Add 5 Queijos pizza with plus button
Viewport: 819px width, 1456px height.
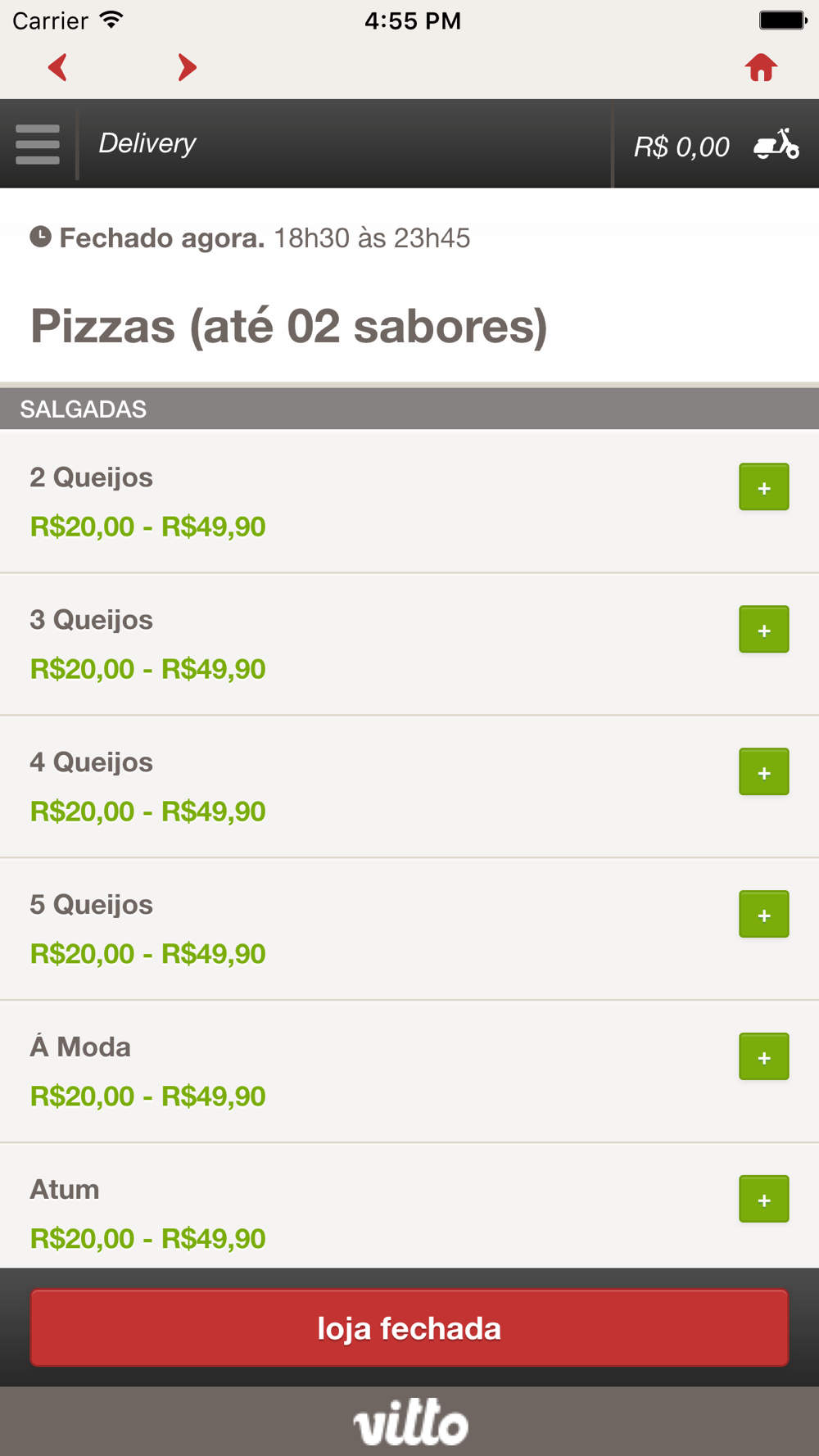(x=764, y=915)
